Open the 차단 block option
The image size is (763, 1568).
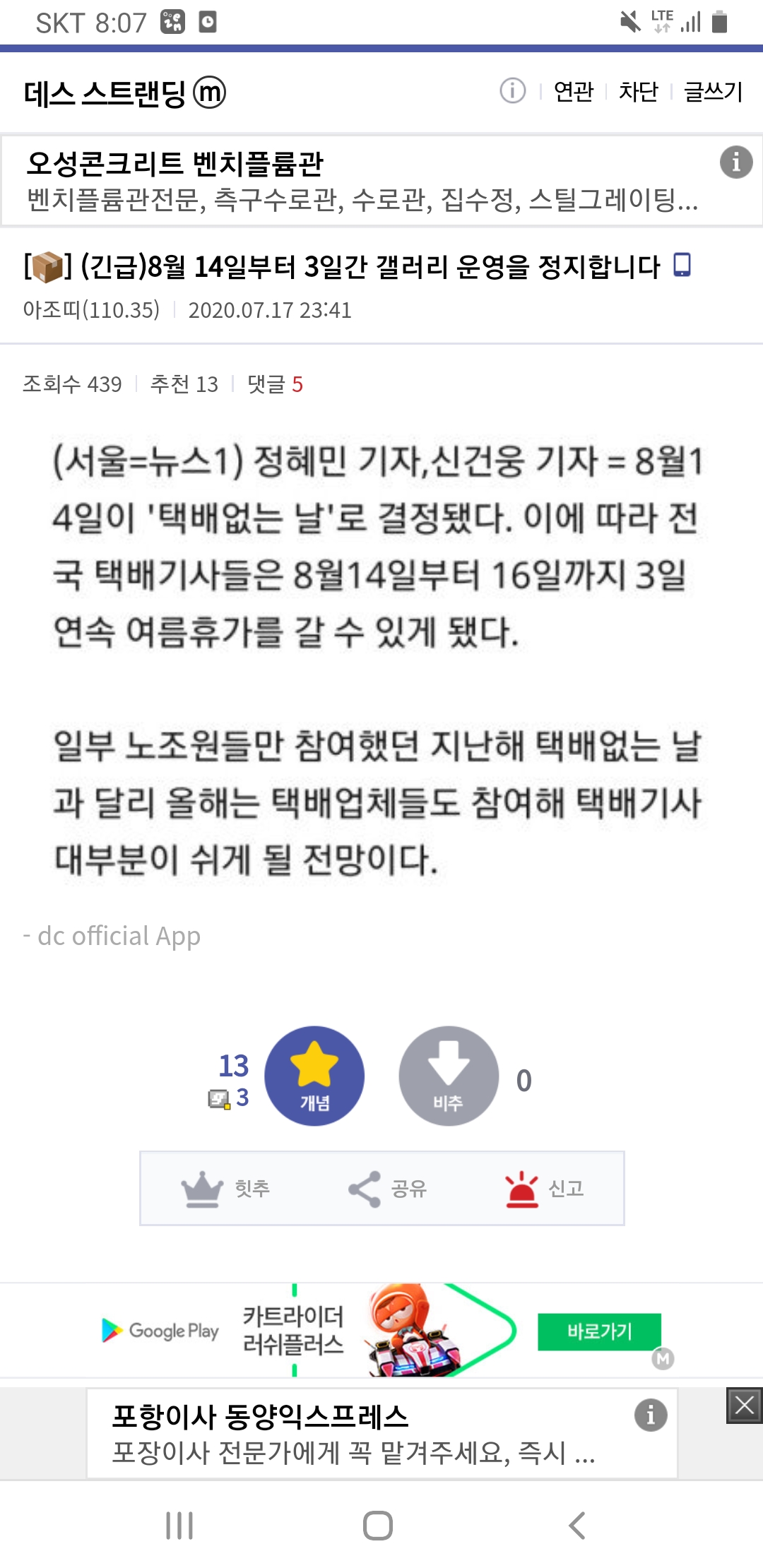tap(638, 92)
